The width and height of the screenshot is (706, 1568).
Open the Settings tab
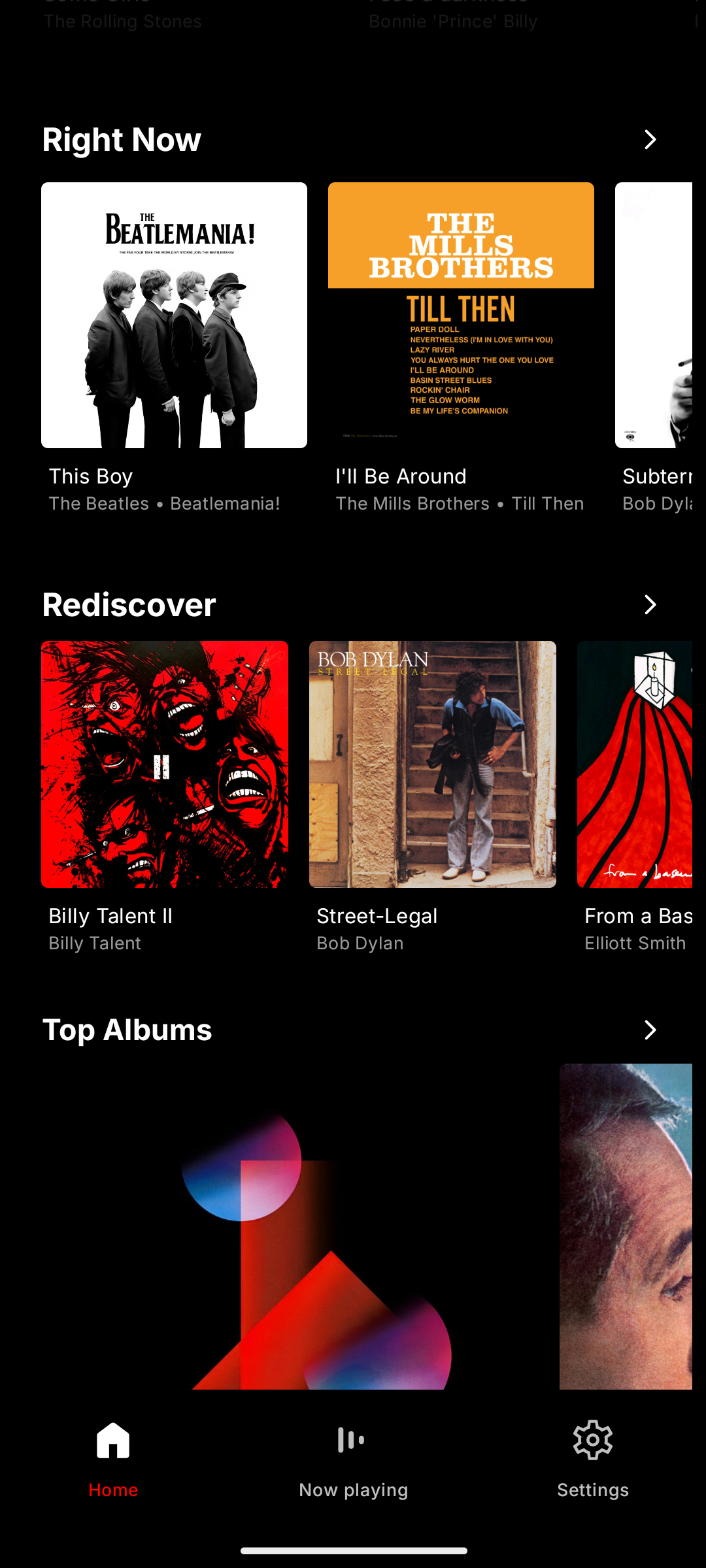[x=593, y=1457]
